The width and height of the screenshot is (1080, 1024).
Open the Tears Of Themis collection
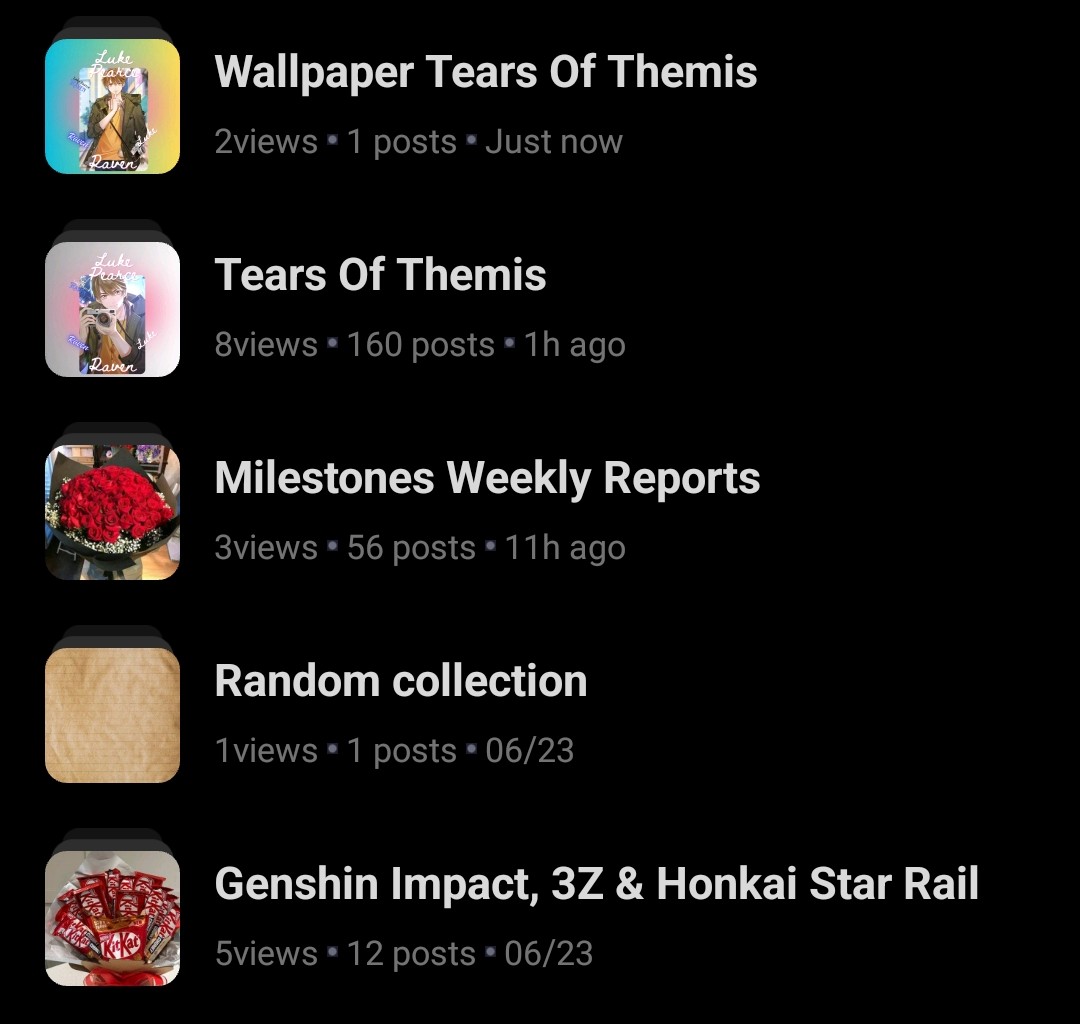tap(380, 276)
